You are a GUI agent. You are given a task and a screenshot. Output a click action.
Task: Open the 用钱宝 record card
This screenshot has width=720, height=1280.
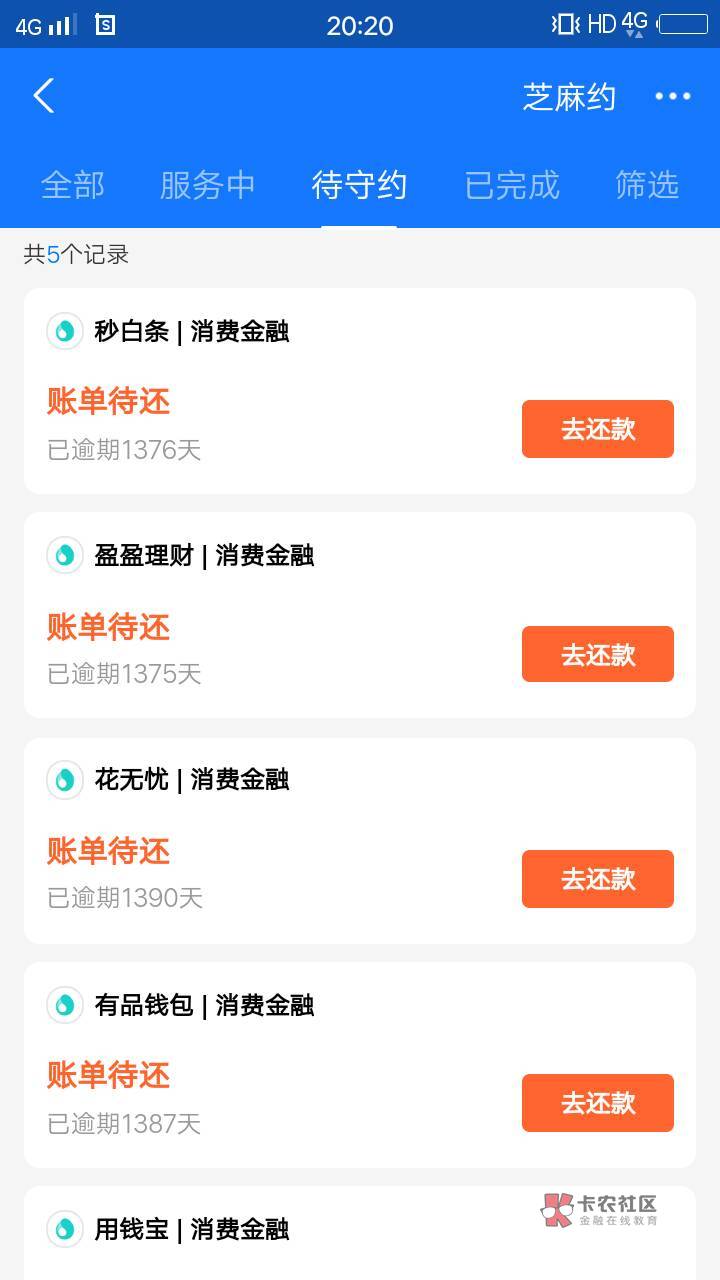click(360, 1233)
